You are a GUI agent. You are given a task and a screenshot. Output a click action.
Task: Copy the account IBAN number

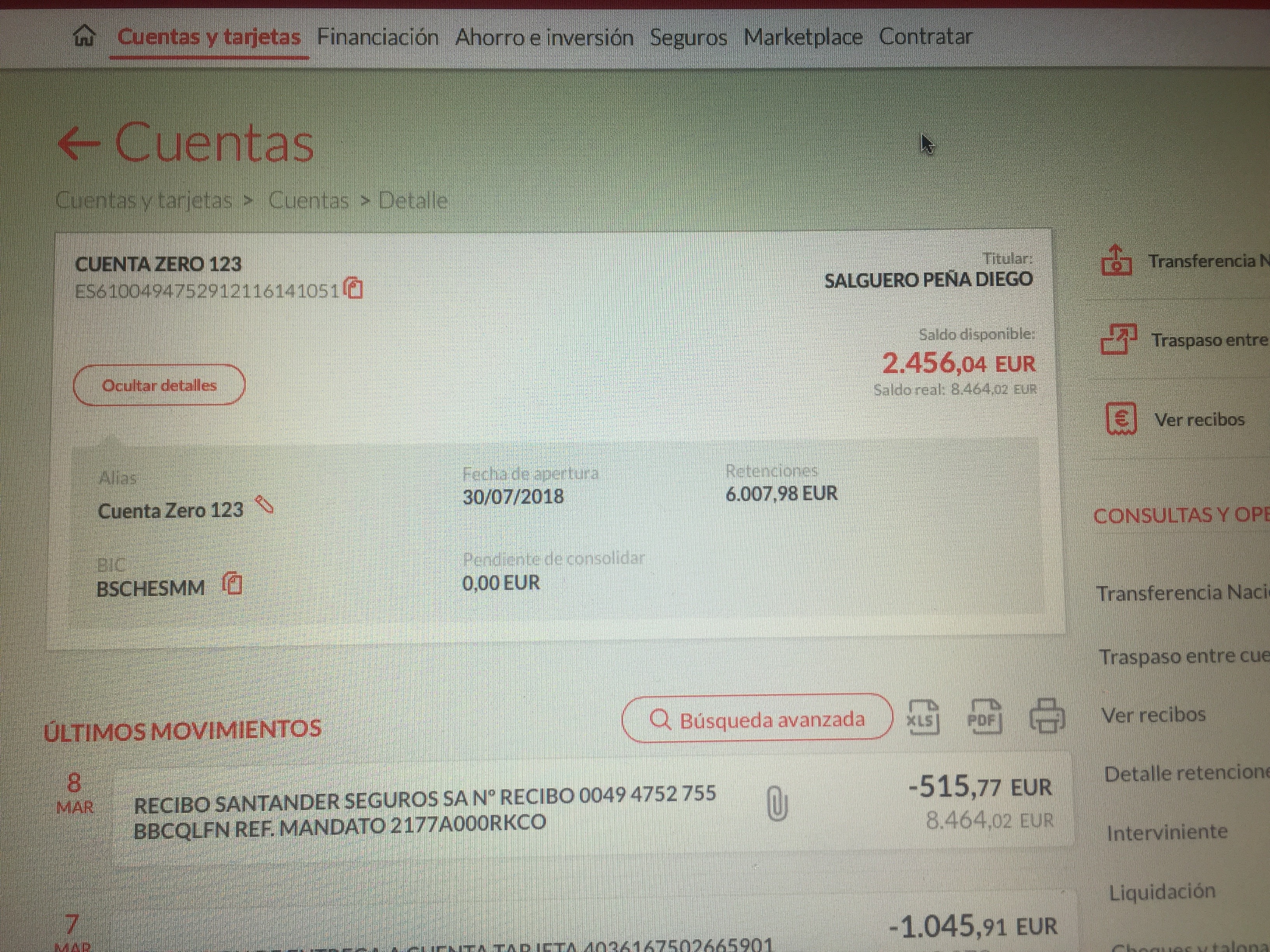[354, 288]
